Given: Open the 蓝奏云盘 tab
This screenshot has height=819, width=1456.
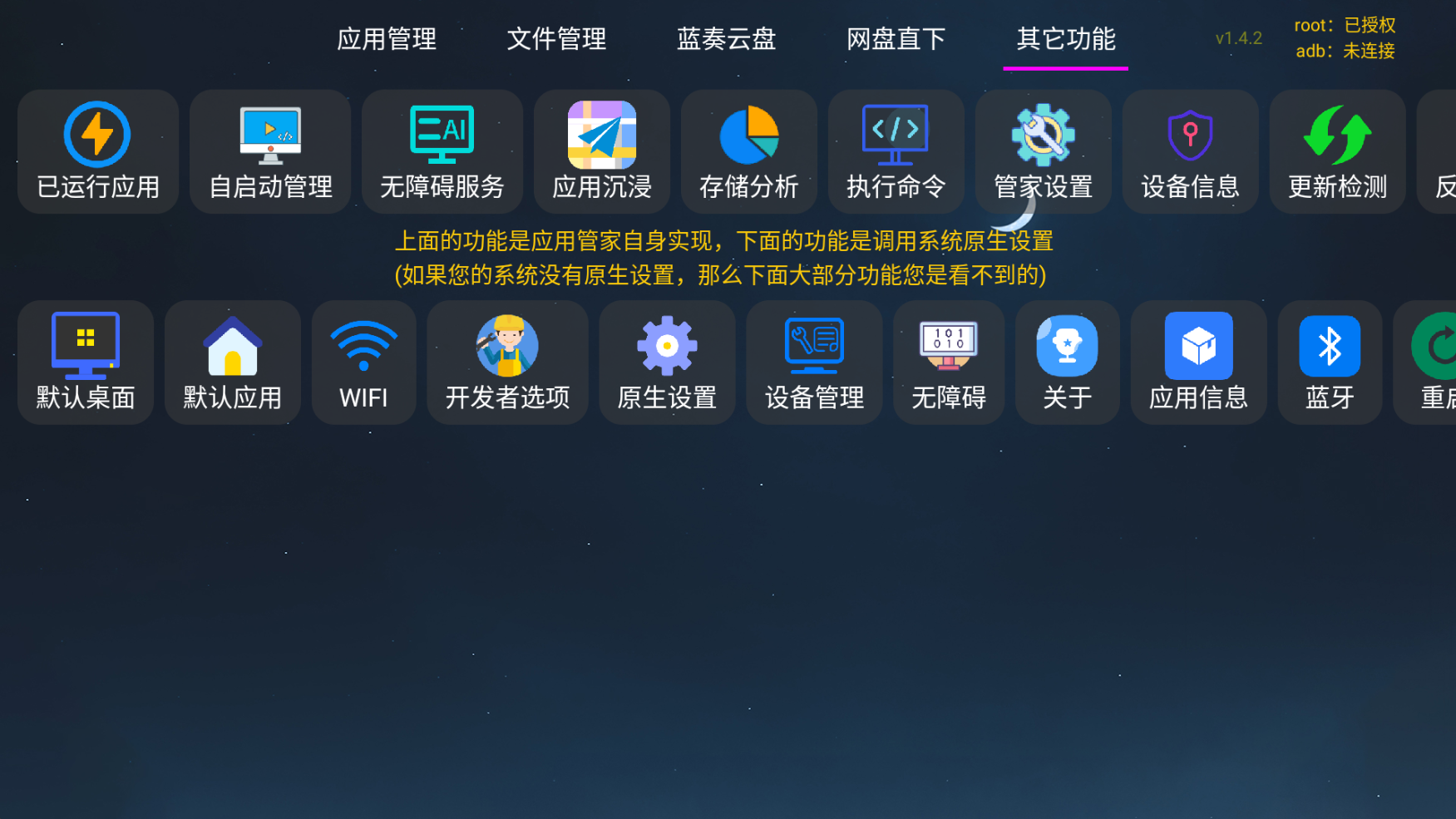Looking at the screenshot, I should tap(726, 39).
